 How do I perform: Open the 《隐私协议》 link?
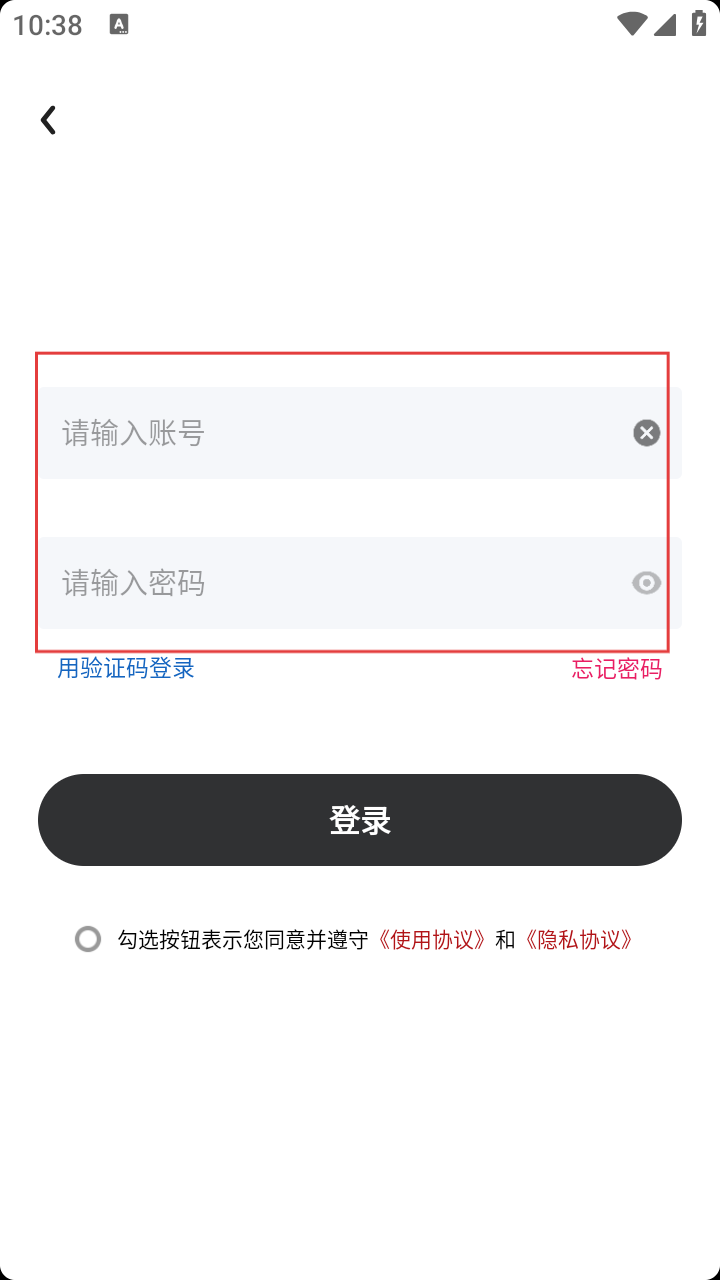(x=579, y=940)
